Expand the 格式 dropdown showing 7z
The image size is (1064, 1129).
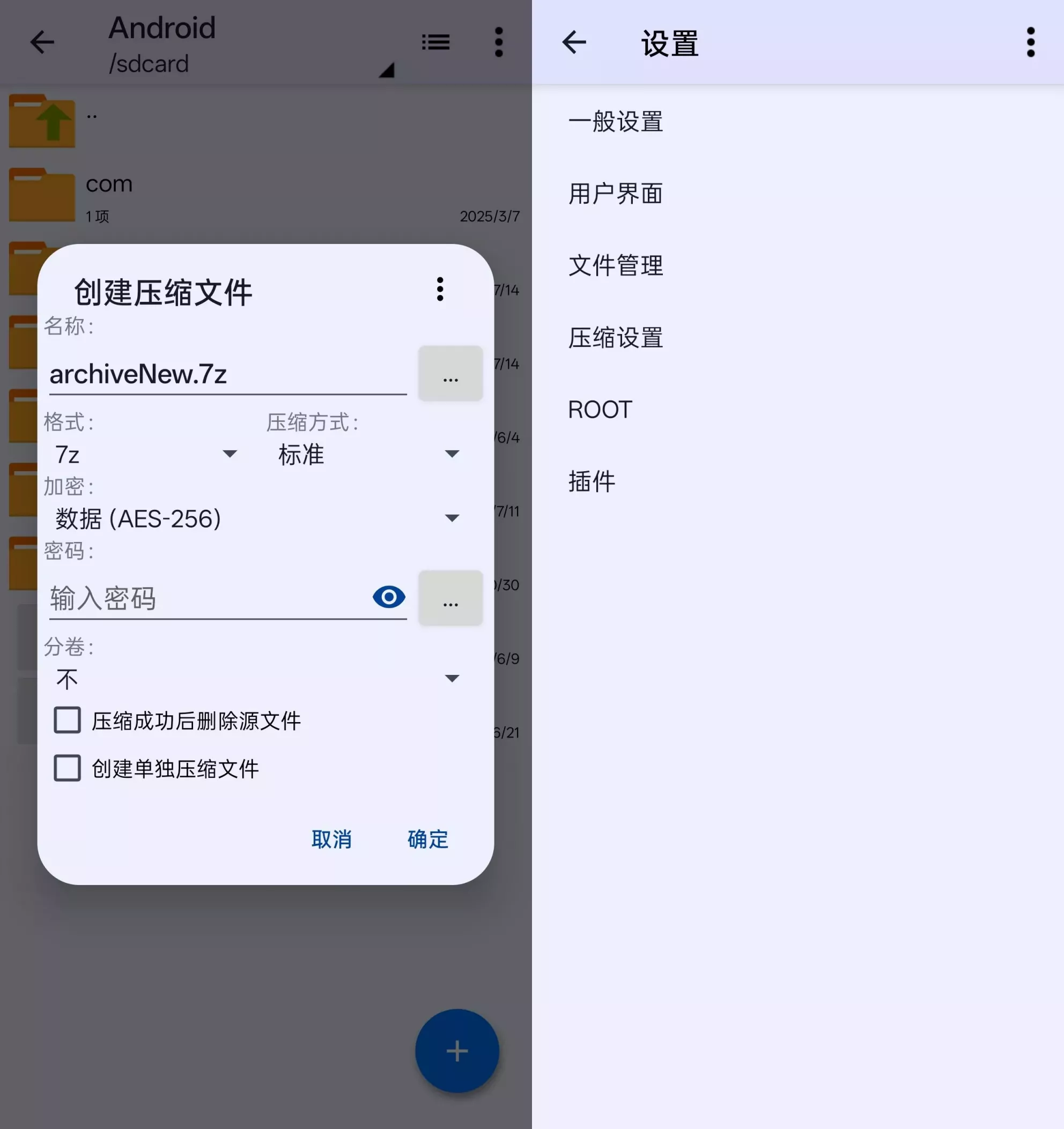point(145,454)
